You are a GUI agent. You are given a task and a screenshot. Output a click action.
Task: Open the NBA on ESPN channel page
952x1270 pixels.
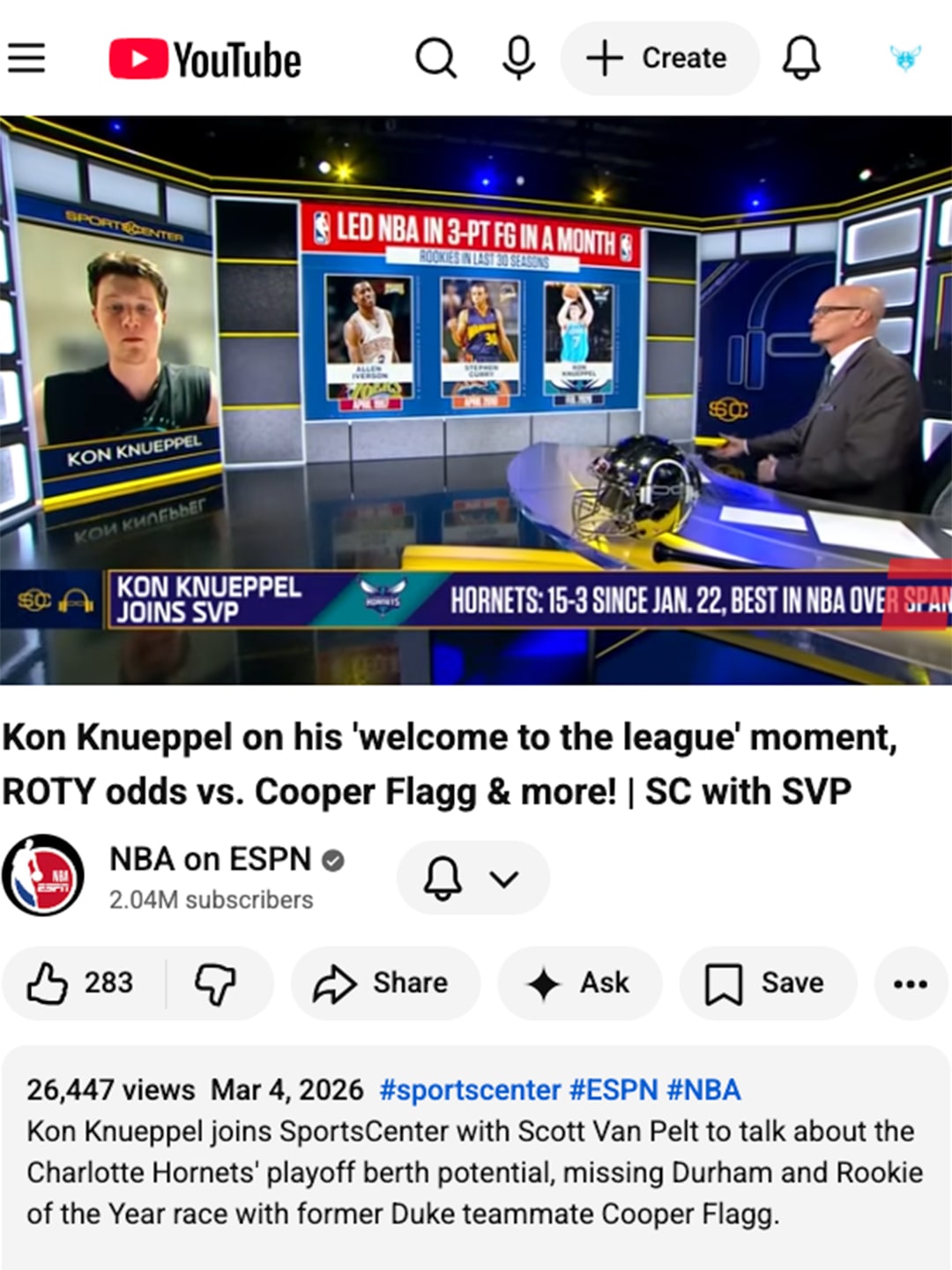210,859
